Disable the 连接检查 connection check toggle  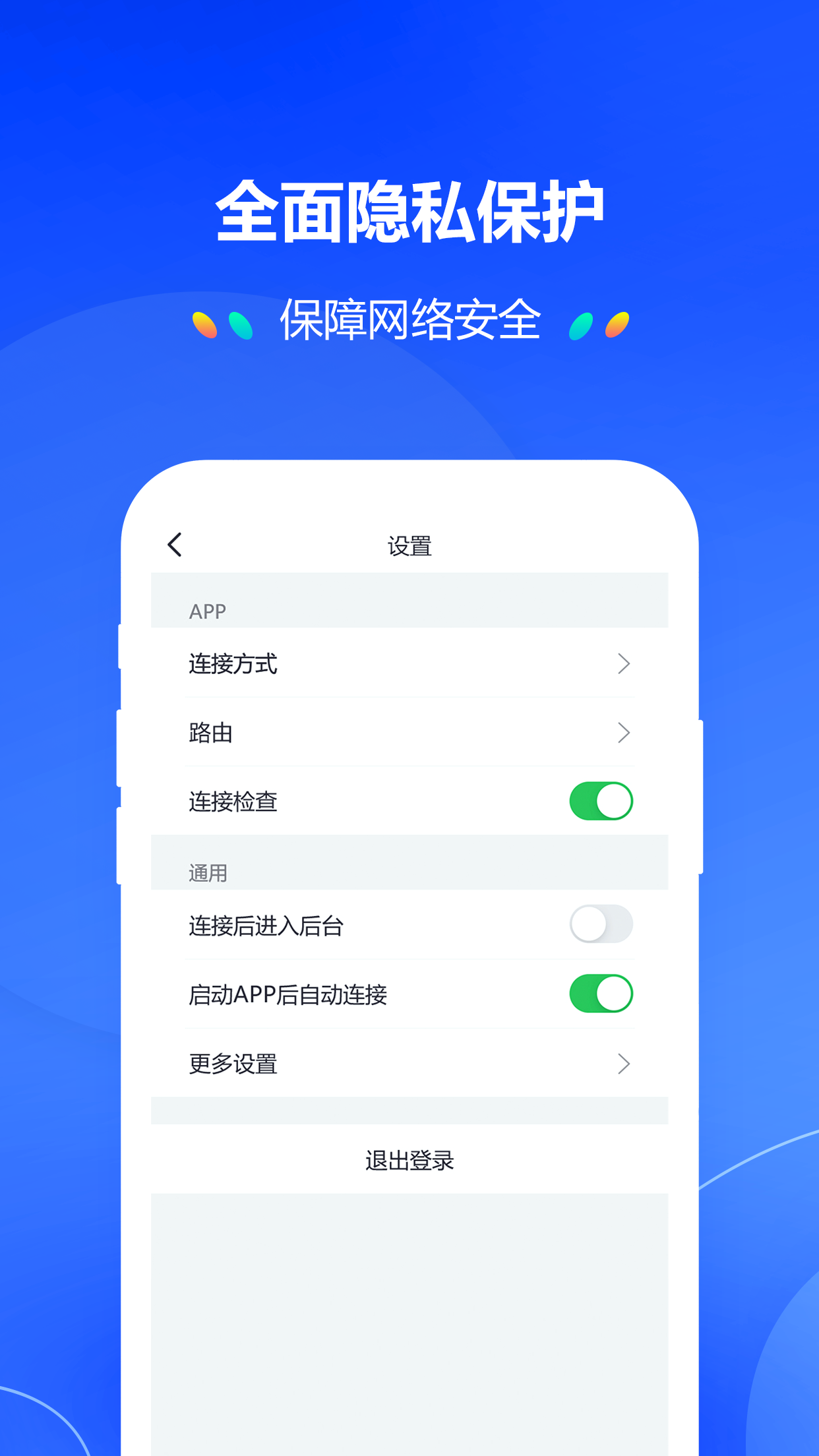[x=601, y=799]
